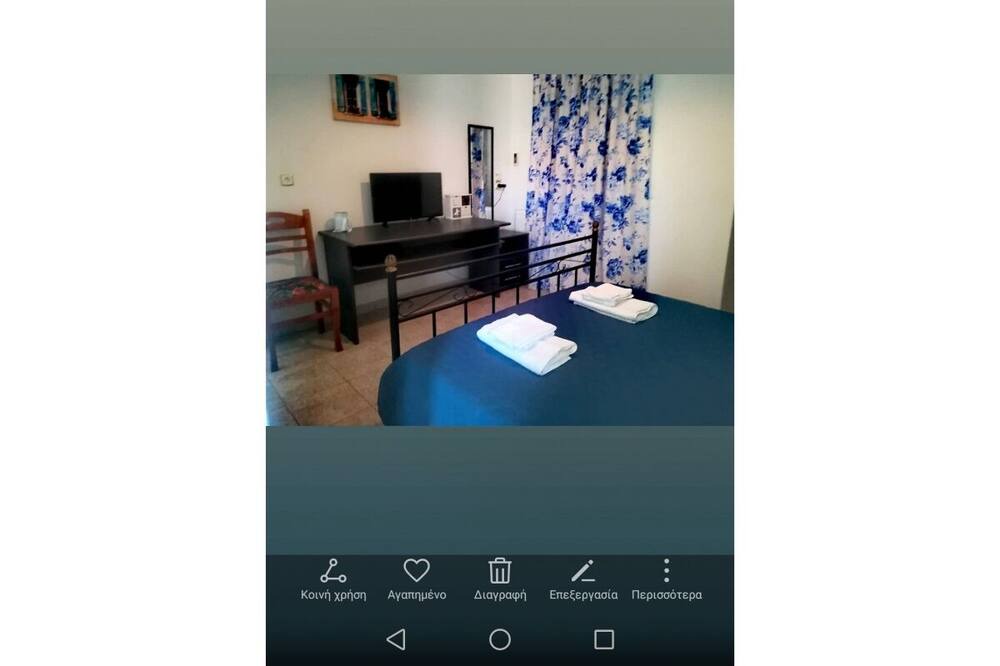This screenshot has width=1000, height=666.
Task: Open the Επεξεργασία edit tool
Action: pyautogui.click(x=583, y=579)
